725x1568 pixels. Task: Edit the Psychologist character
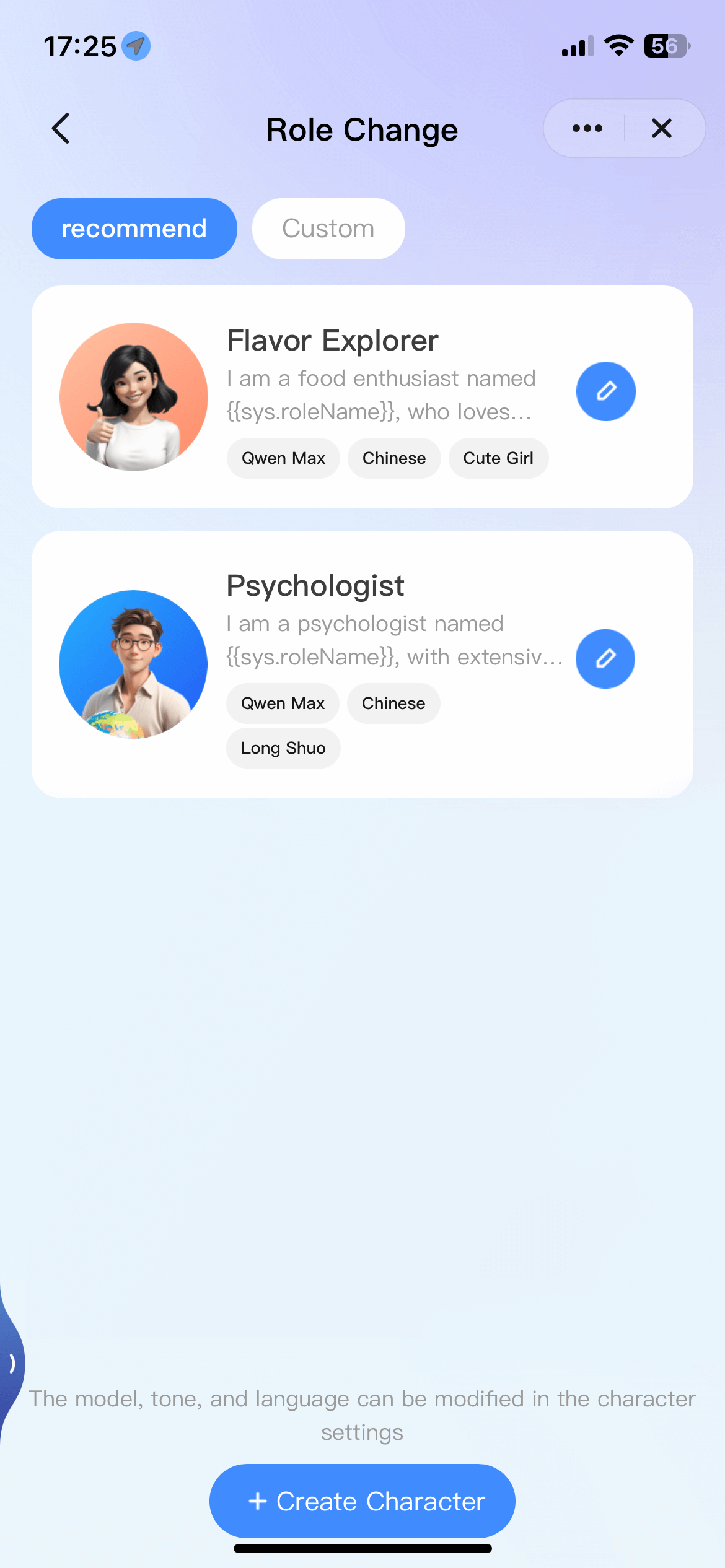(605, 659)
